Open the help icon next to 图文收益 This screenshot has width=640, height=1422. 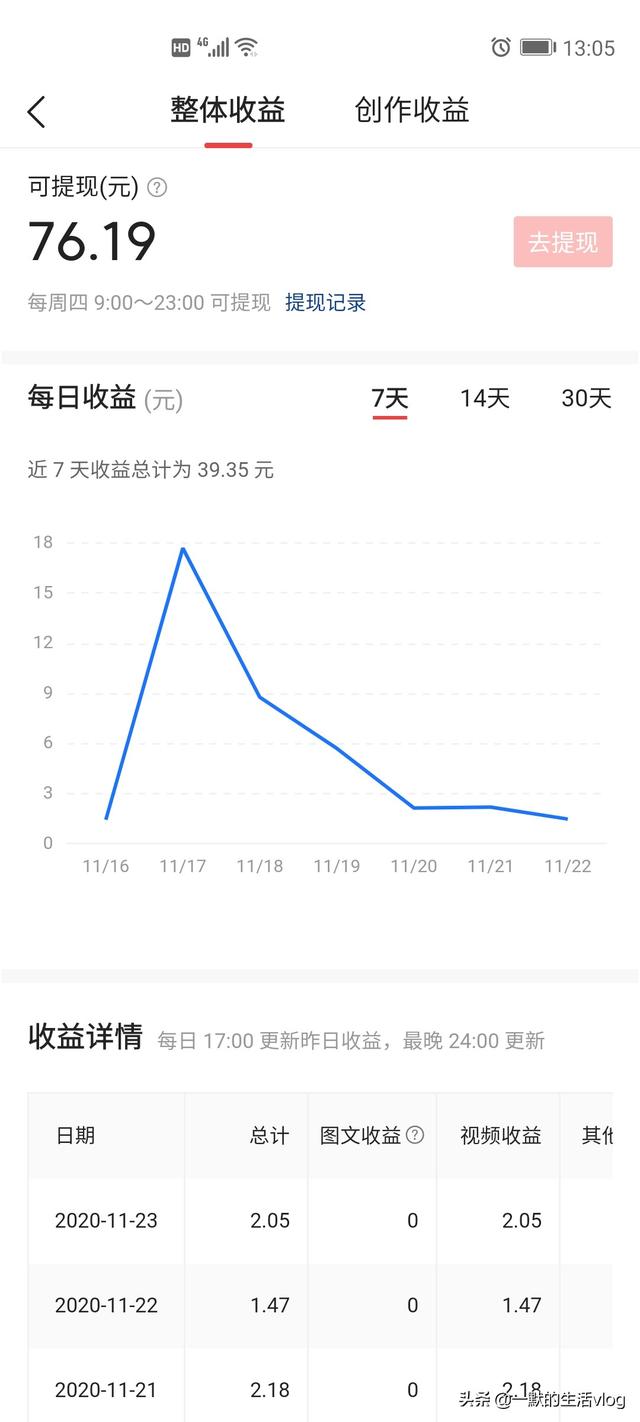point(415,1135)
